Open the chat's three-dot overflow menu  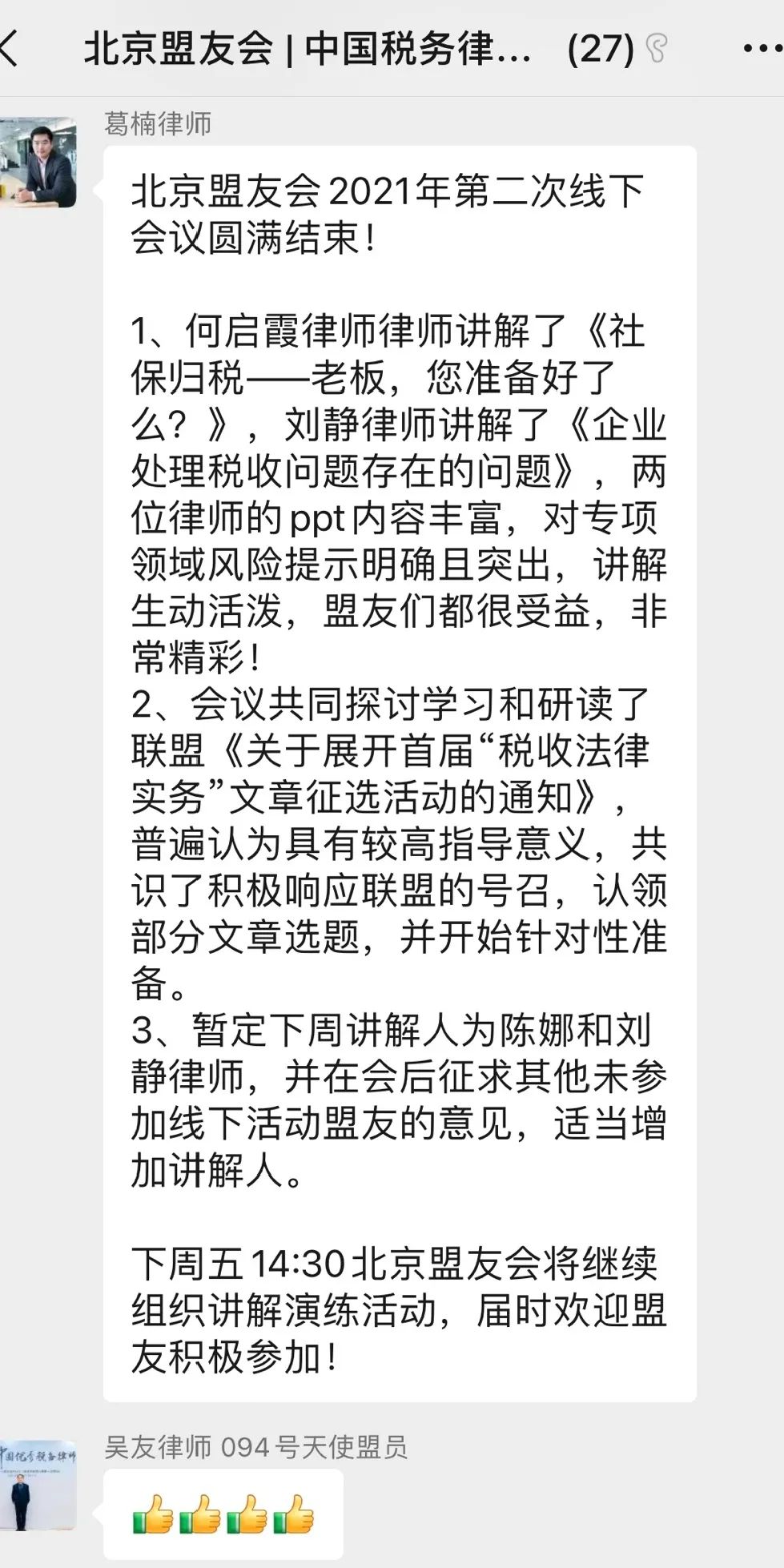click(762, 49)
